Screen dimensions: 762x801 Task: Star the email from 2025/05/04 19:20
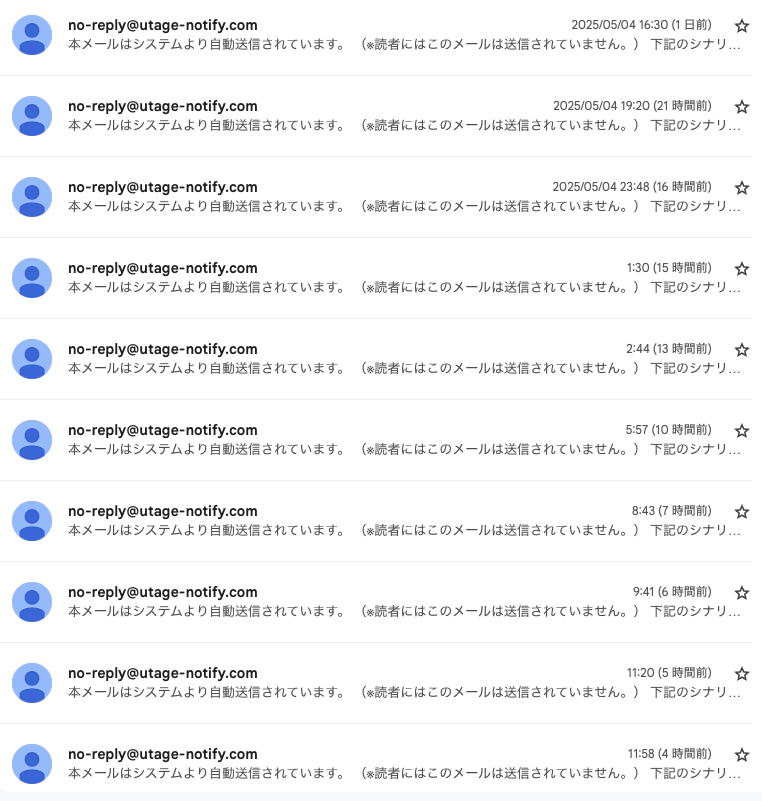(x=741, y=107)
